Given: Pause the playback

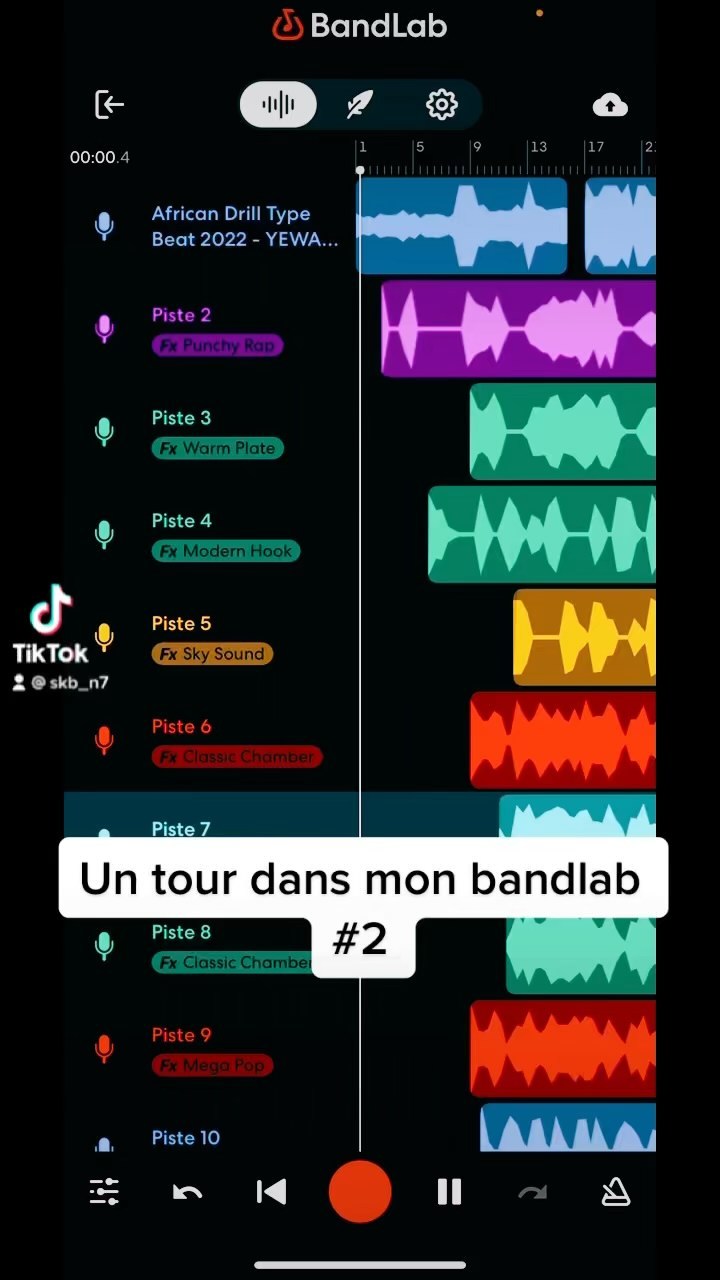Looking at the screenshot, I should click(449, 1191).
